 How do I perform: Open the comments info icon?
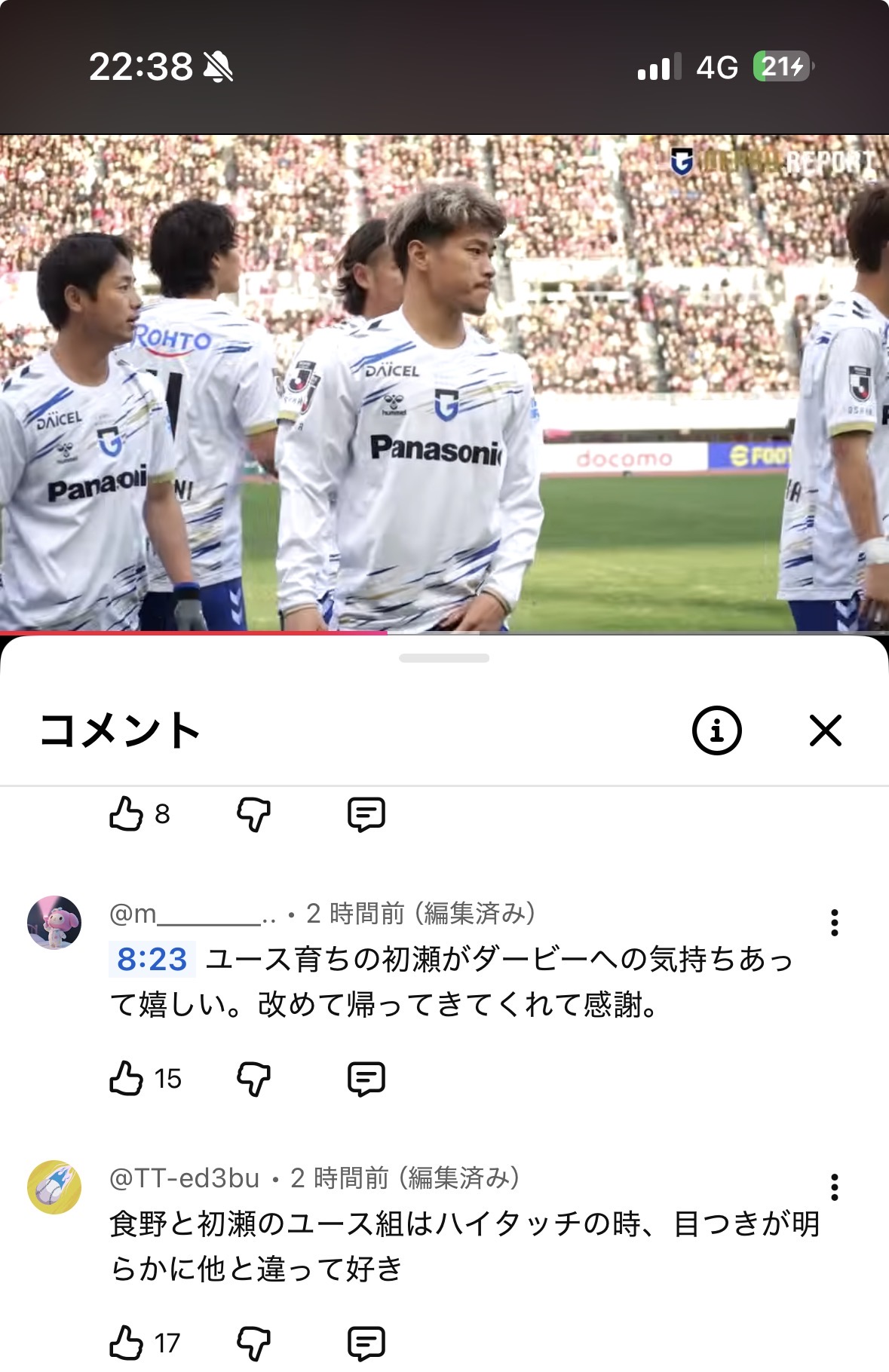click(x=716, y=730)
